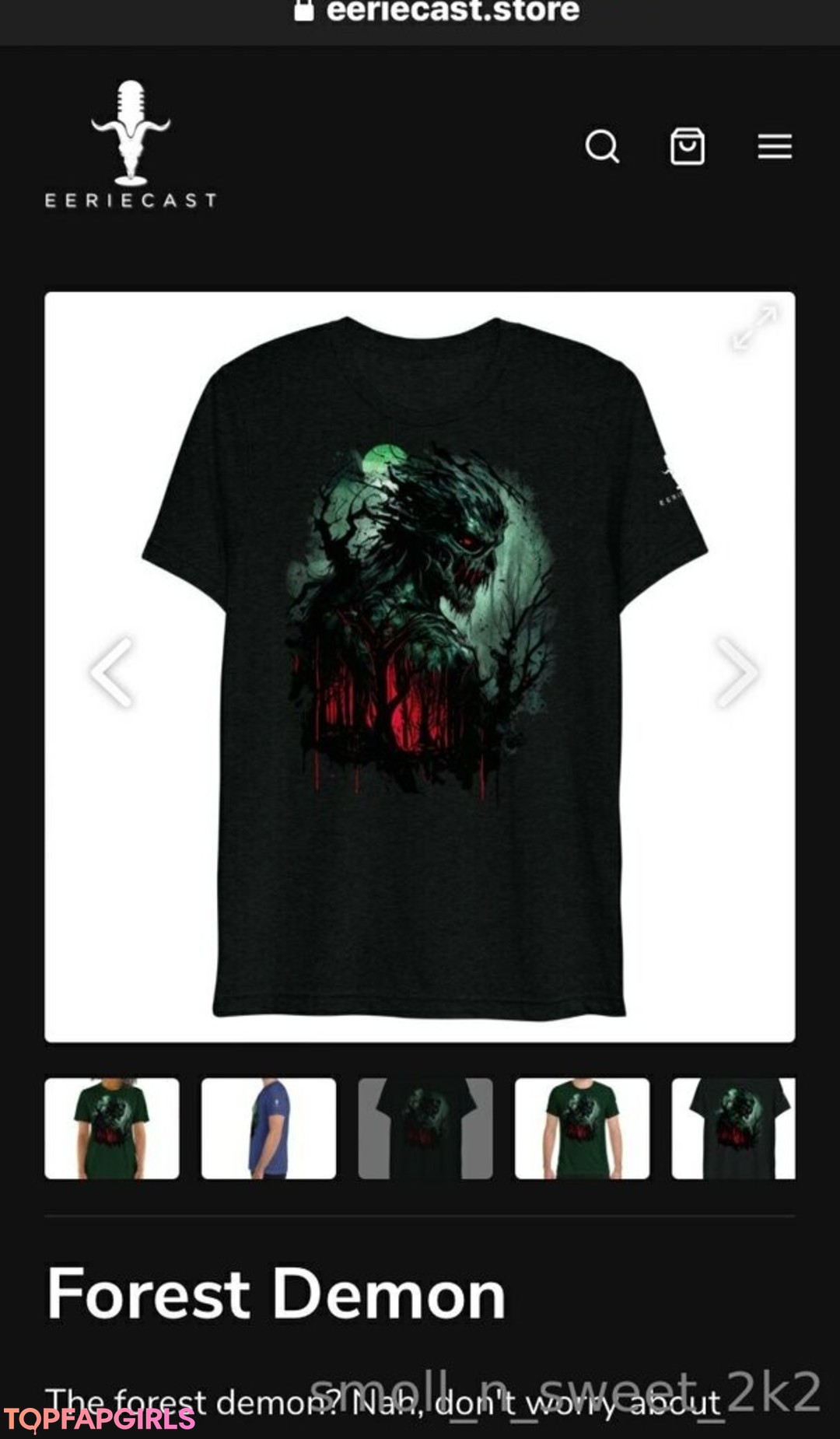Select thumbnail of woman wearing green shirt
Viewport: 840px width, 1439px height.
[112, 1128]
